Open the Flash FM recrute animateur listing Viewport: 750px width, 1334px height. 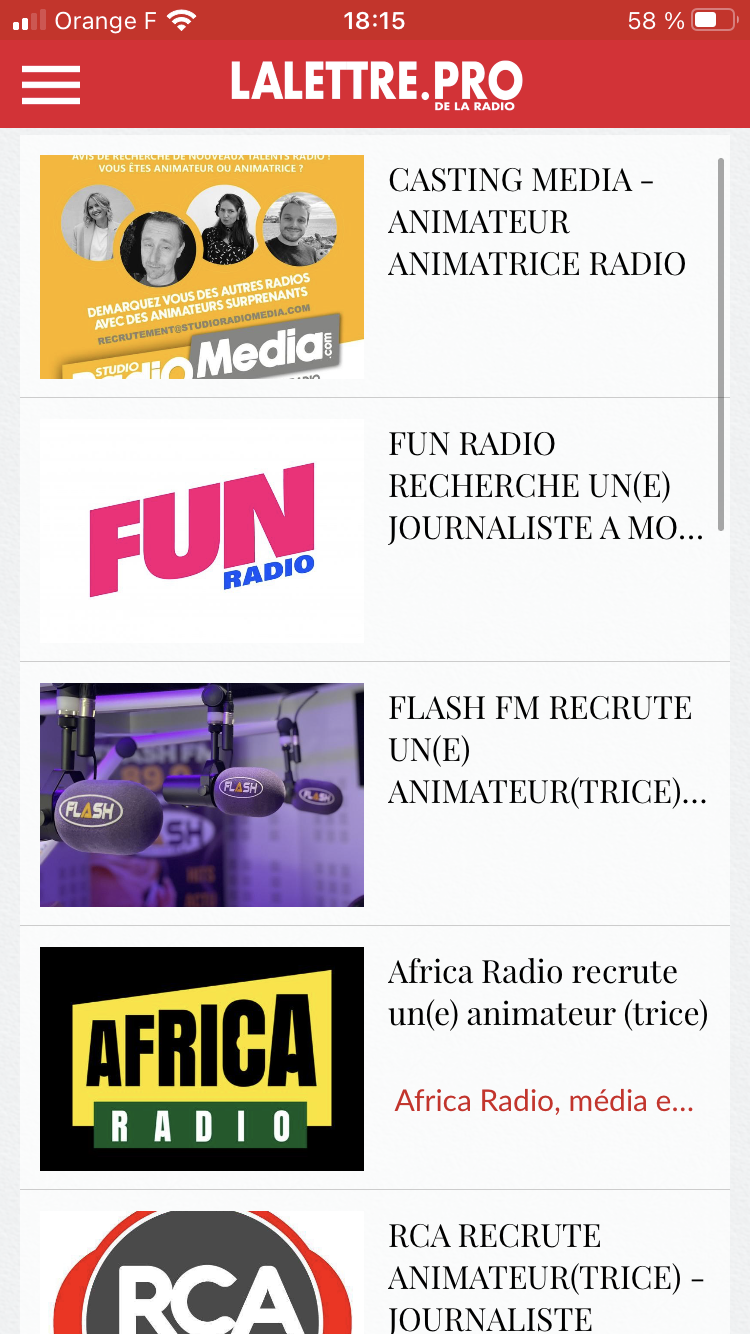pos(547,750)
